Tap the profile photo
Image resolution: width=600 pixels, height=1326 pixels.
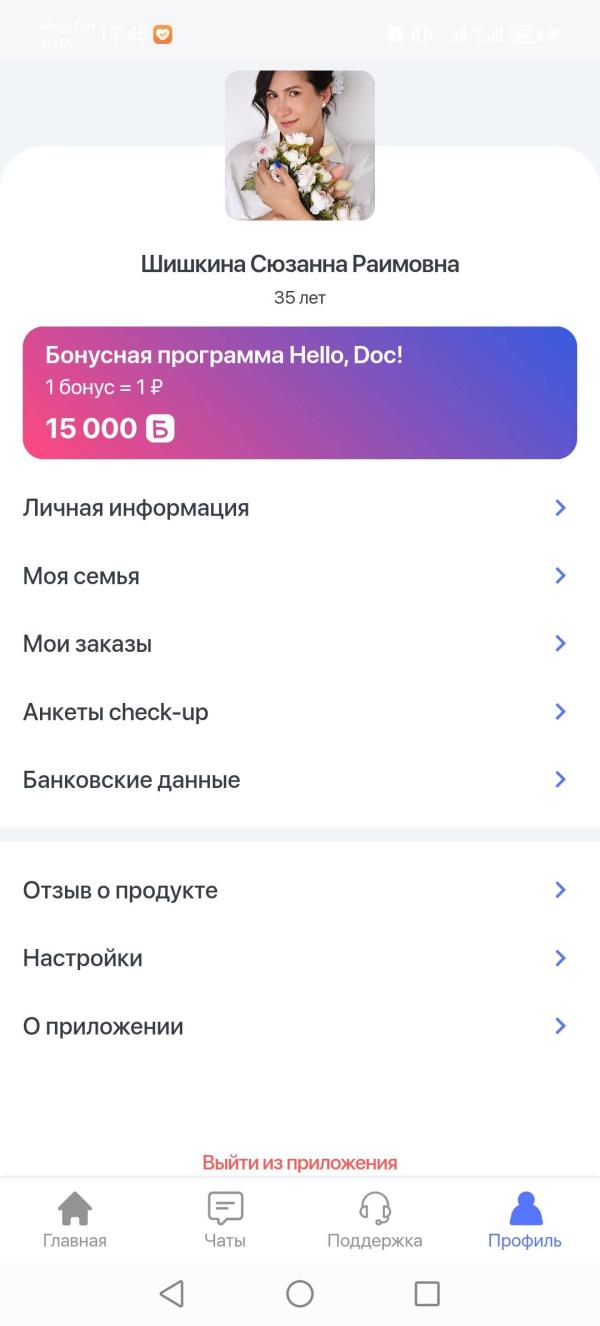[300, 145]
